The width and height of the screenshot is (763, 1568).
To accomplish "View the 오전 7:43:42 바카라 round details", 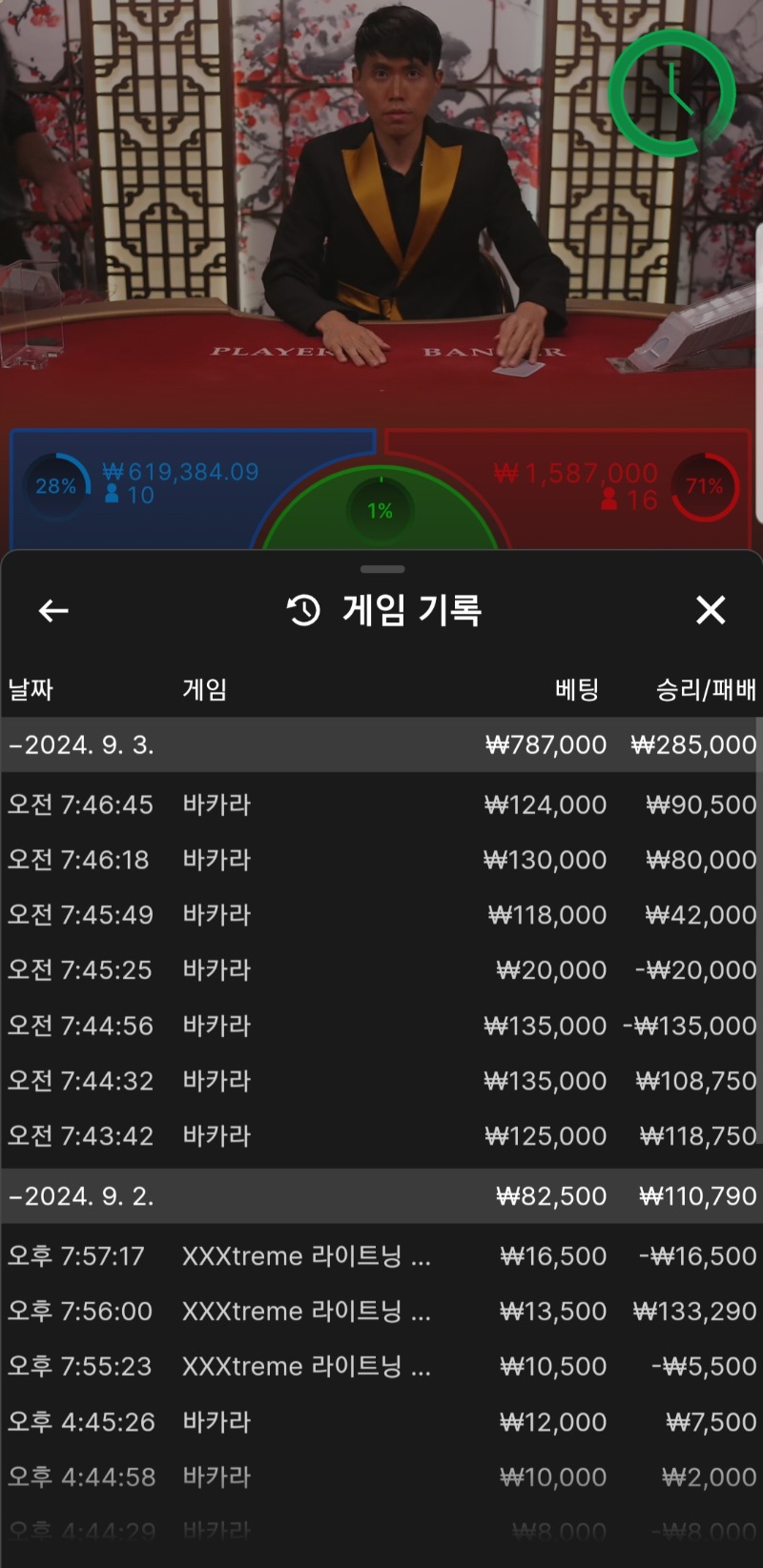I will [381, 1136].
